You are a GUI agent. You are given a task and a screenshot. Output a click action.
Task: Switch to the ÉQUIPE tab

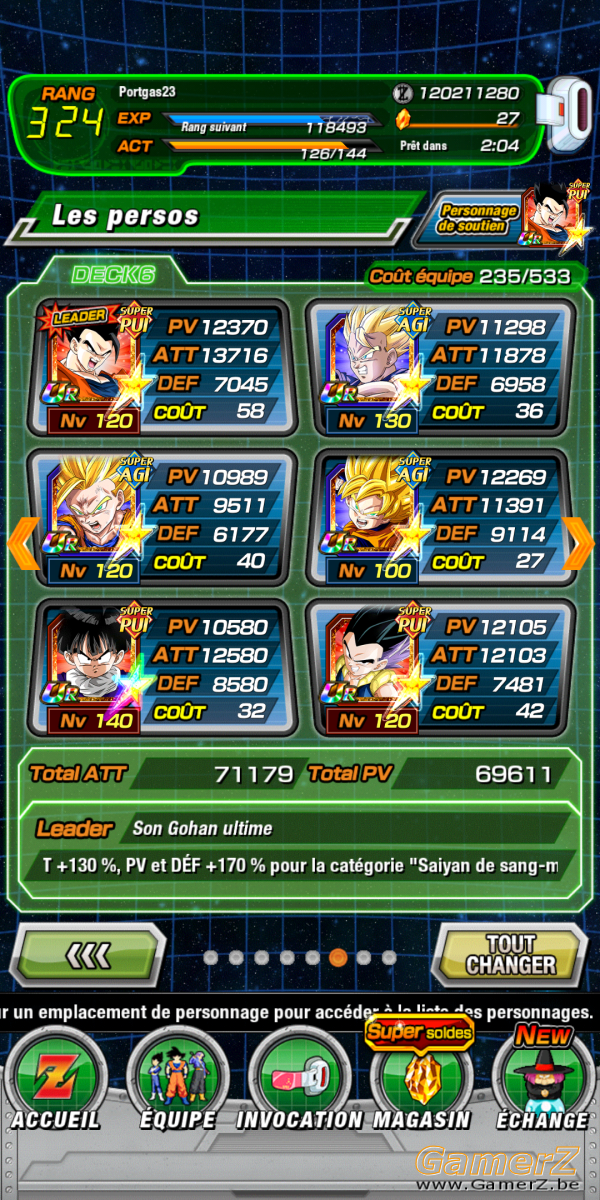tap(176, 1080)
